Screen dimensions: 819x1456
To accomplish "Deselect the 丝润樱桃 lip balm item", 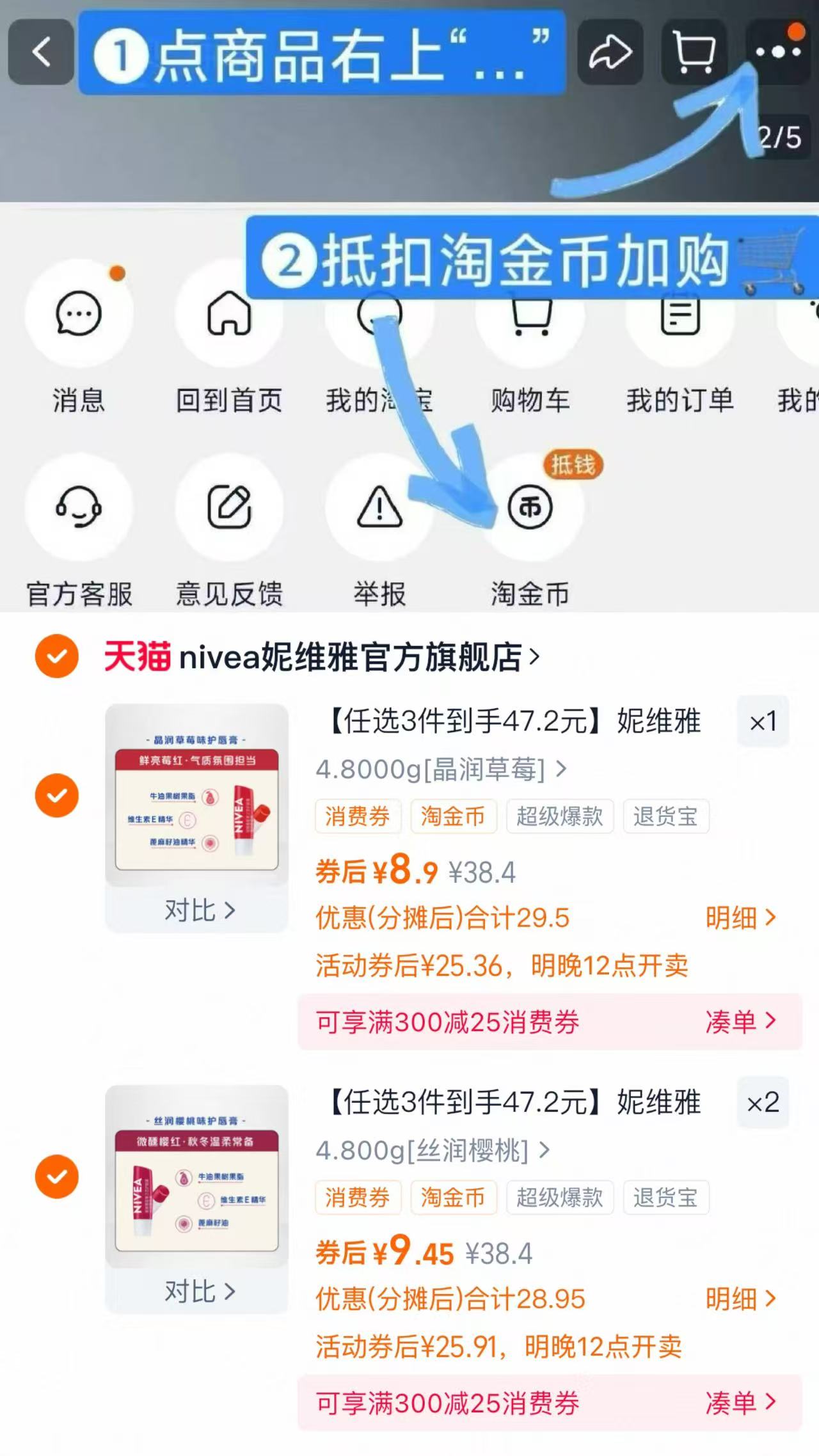I will (58, 1176).
